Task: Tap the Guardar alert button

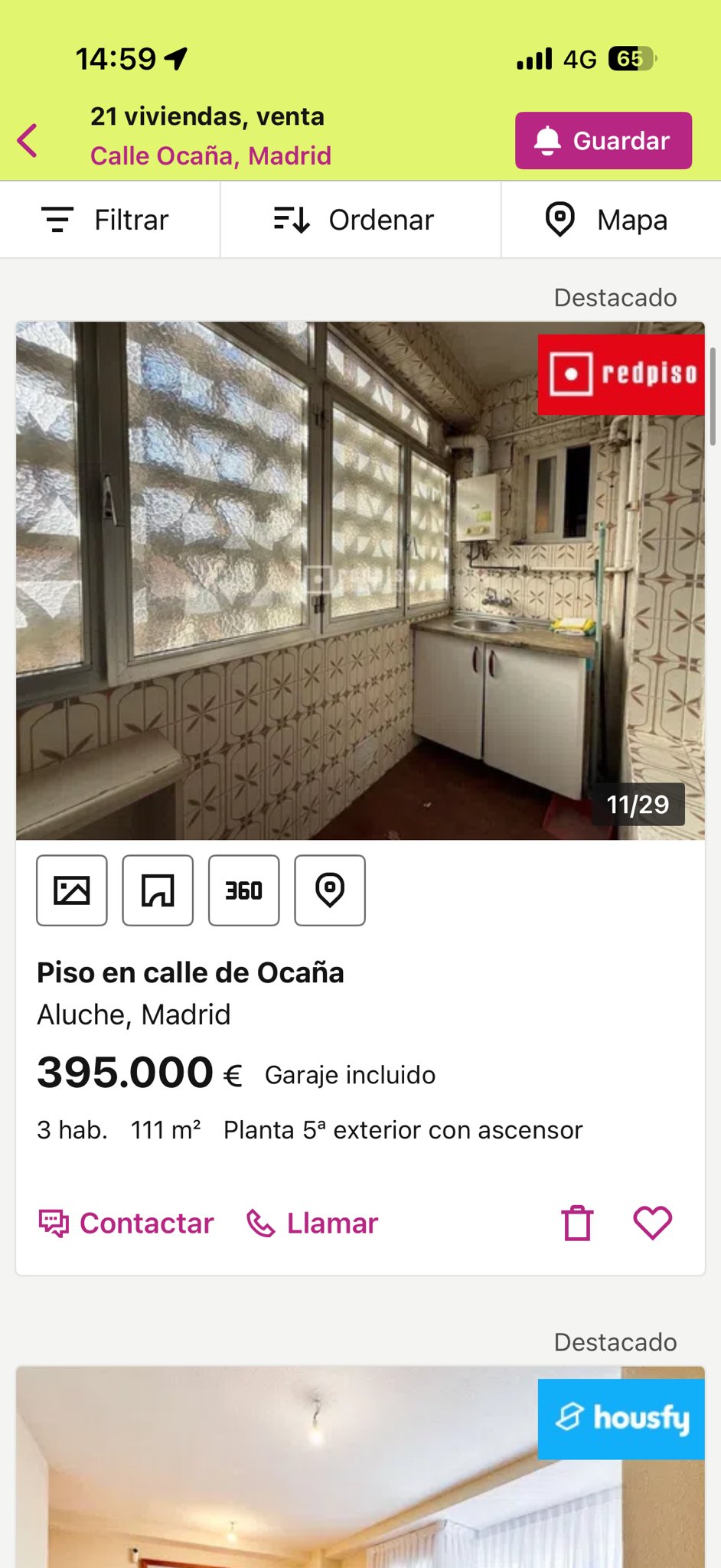Action: point(603,141)
